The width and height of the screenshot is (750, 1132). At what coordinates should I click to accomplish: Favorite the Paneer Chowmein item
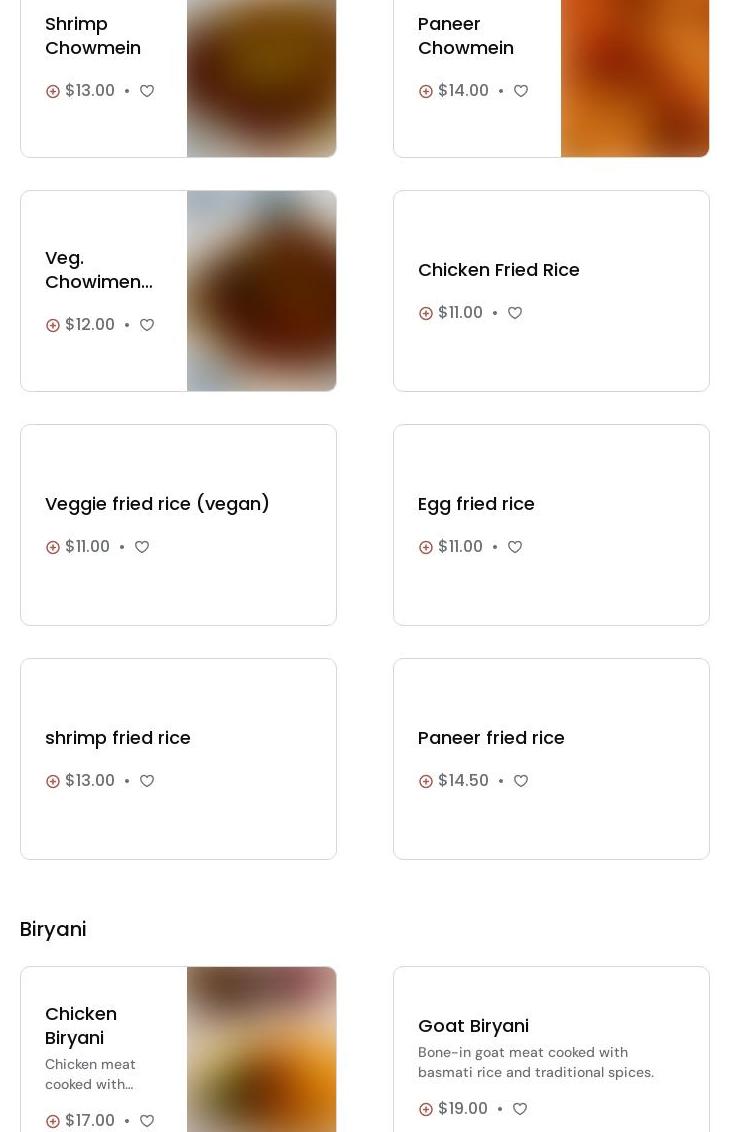tap(521, 91)
